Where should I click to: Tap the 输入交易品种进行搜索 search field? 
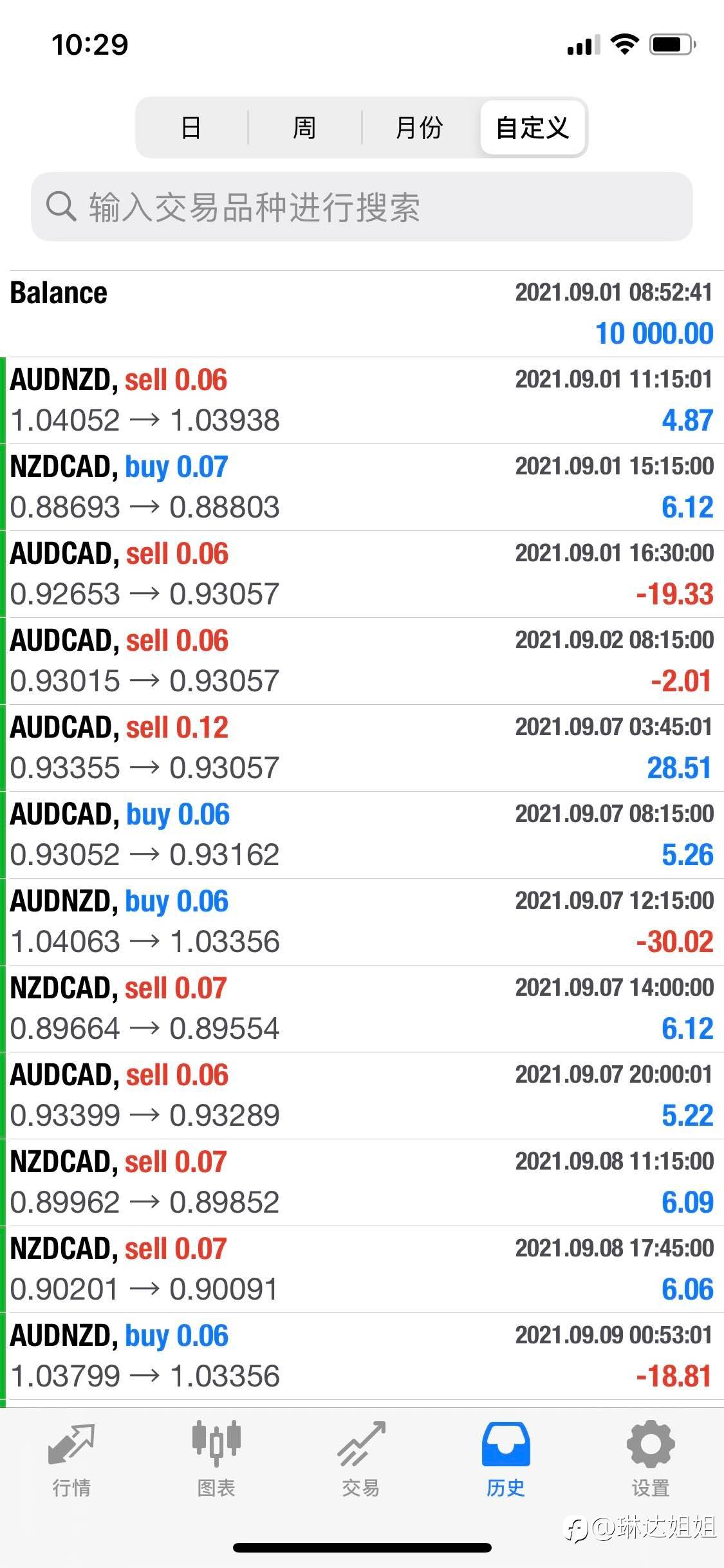click(x=362, y=207)
